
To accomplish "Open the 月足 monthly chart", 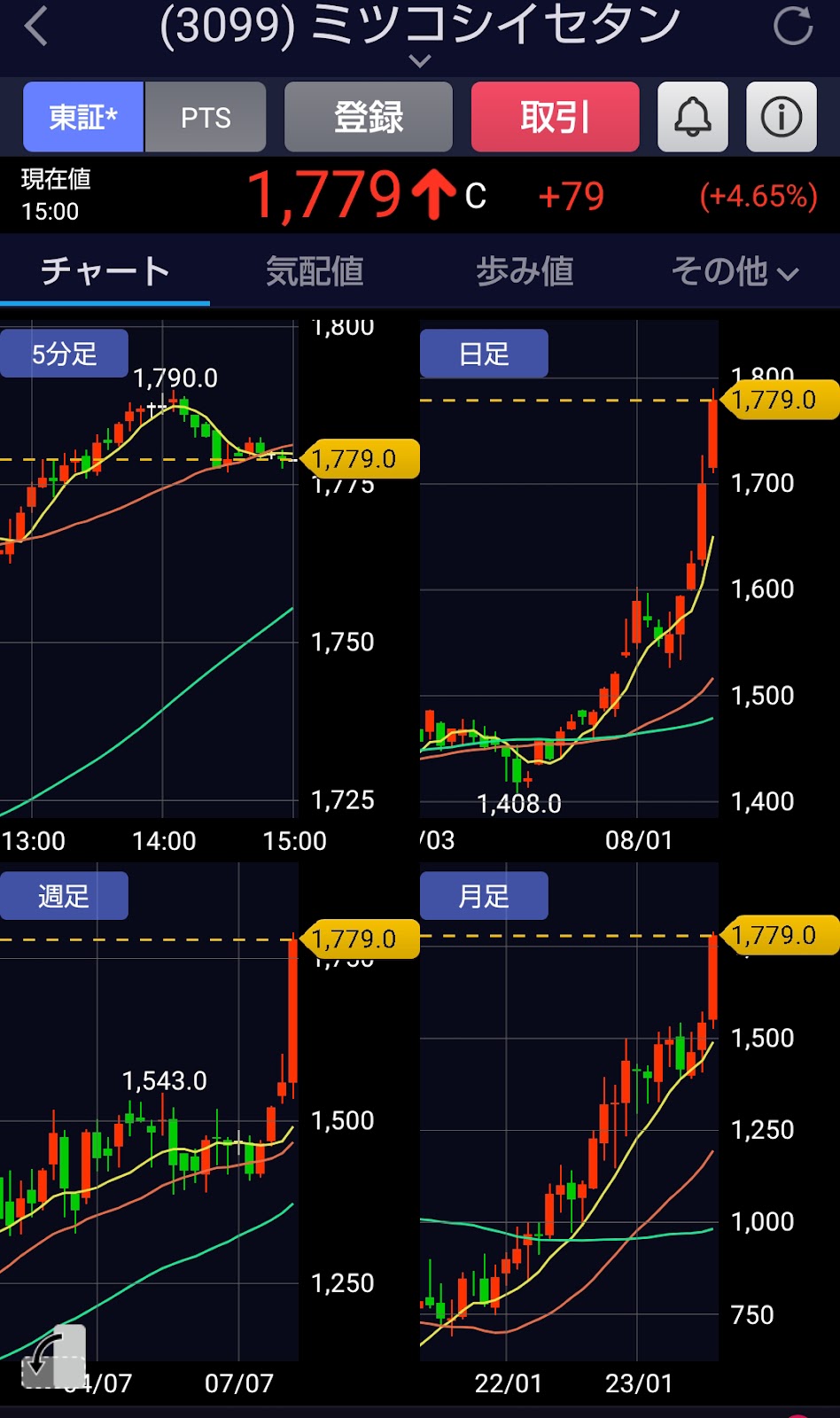I will 484,896.
